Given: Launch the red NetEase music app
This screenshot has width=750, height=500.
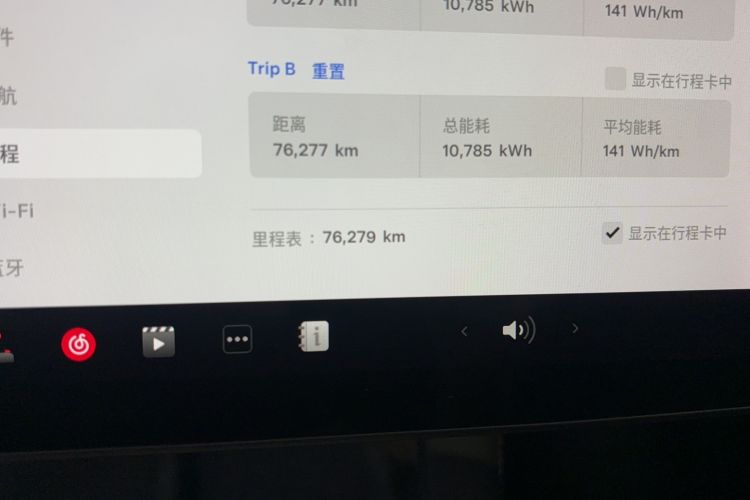Looking at the screenshot, I should (79, 344).
